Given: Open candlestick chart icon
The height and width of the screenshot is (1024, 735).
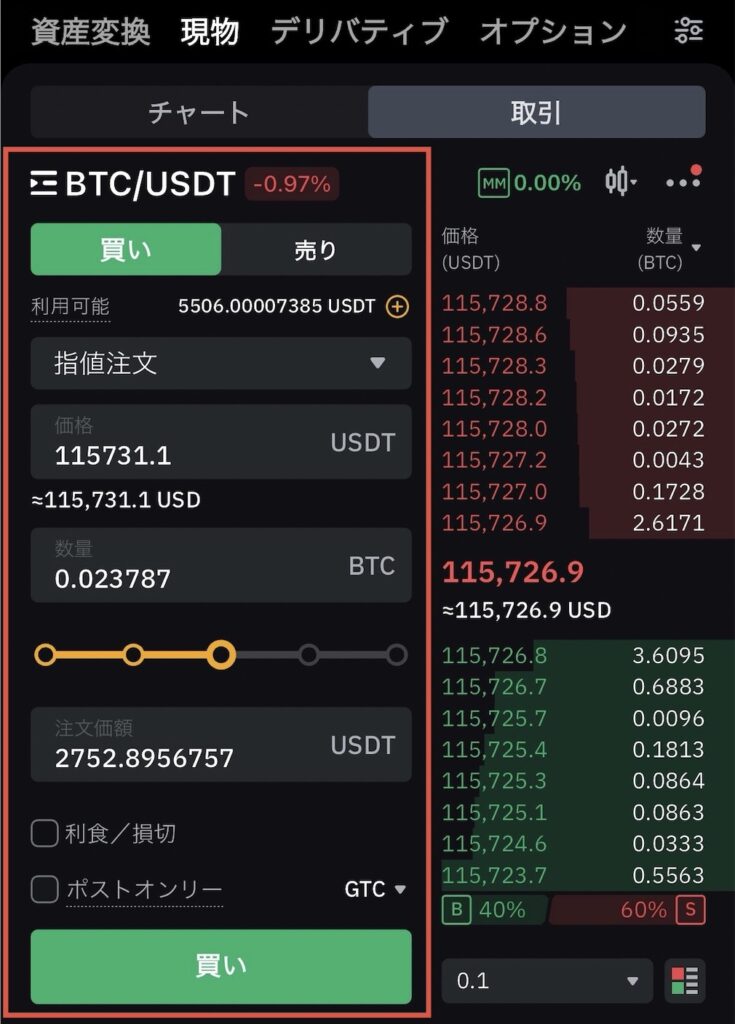Looking at the screenshot, I should (620, 182).
